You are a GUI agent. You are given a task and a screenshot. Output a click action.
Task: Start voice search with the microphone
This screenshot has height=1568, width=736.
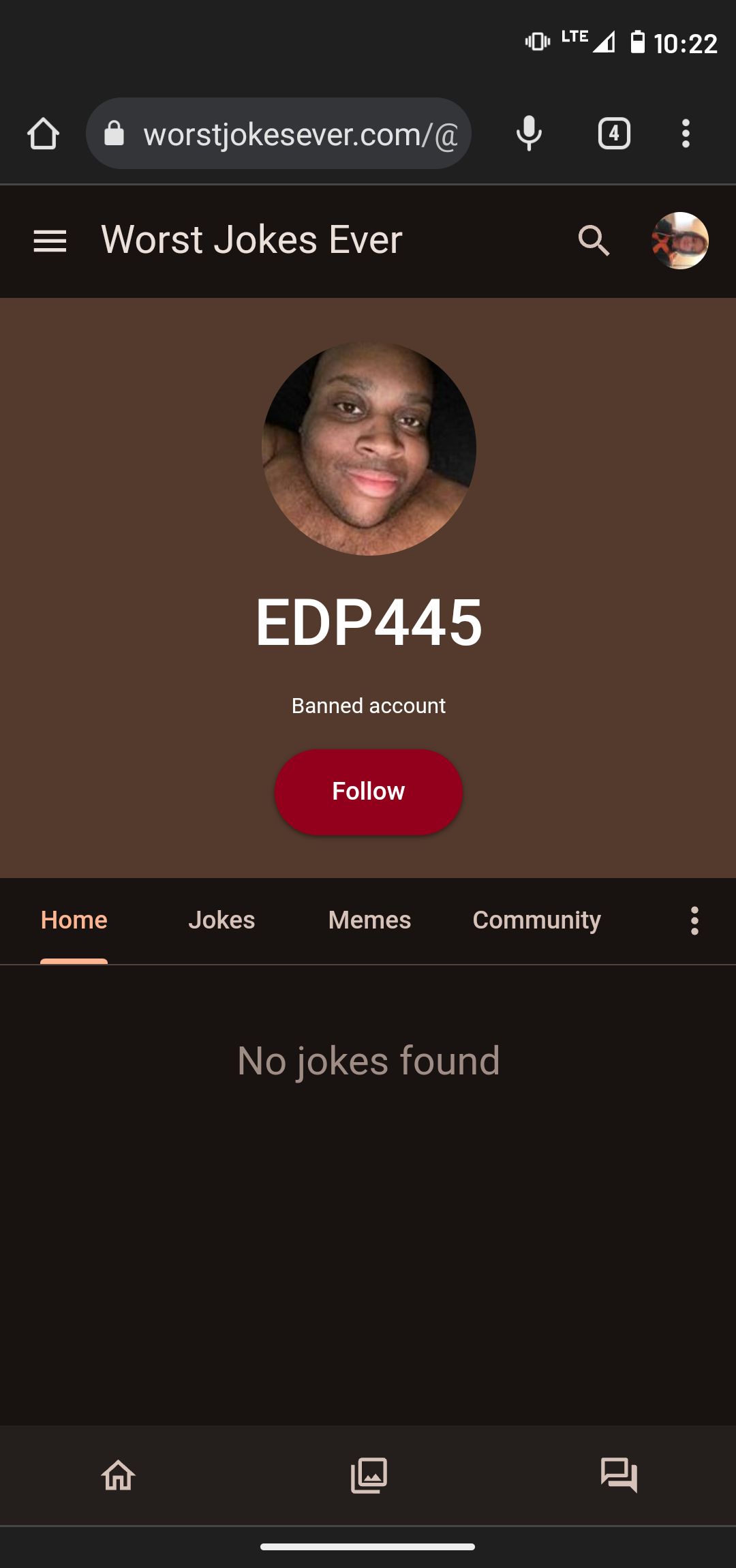[x=529, y=134]
